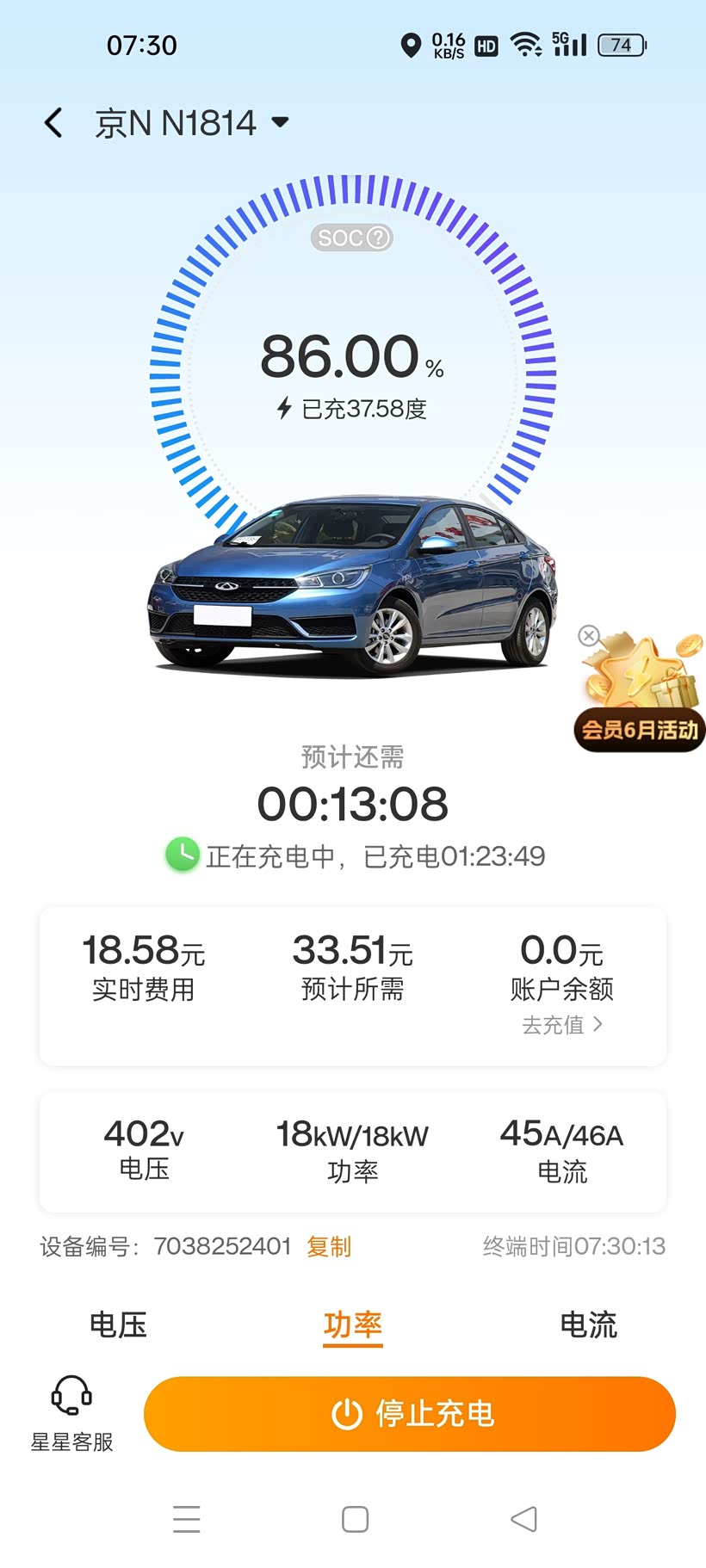Open the SOC help tooltip
The height and width of the screenshot is (1568, 706).
tap(377, 238)
